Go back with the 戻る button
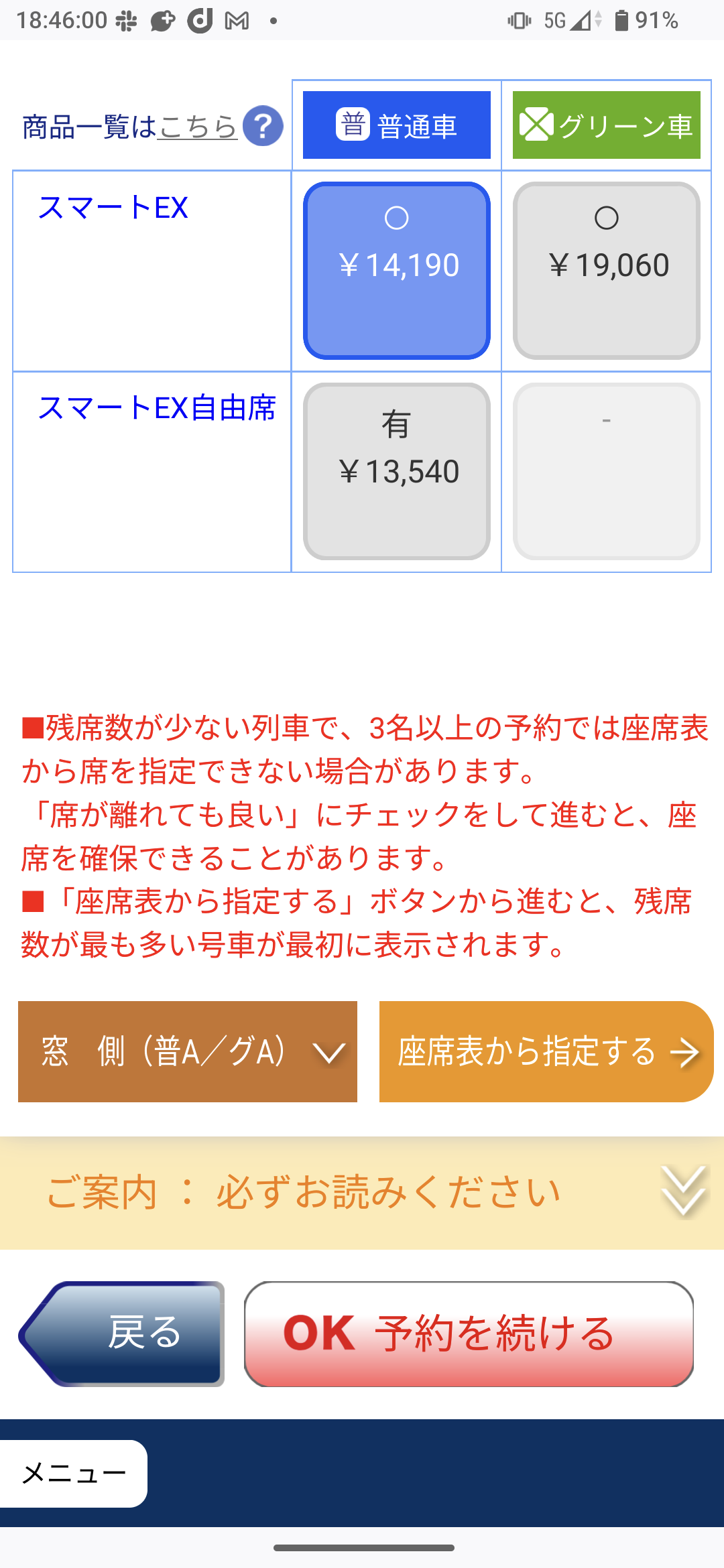 tap(122, 1333)
